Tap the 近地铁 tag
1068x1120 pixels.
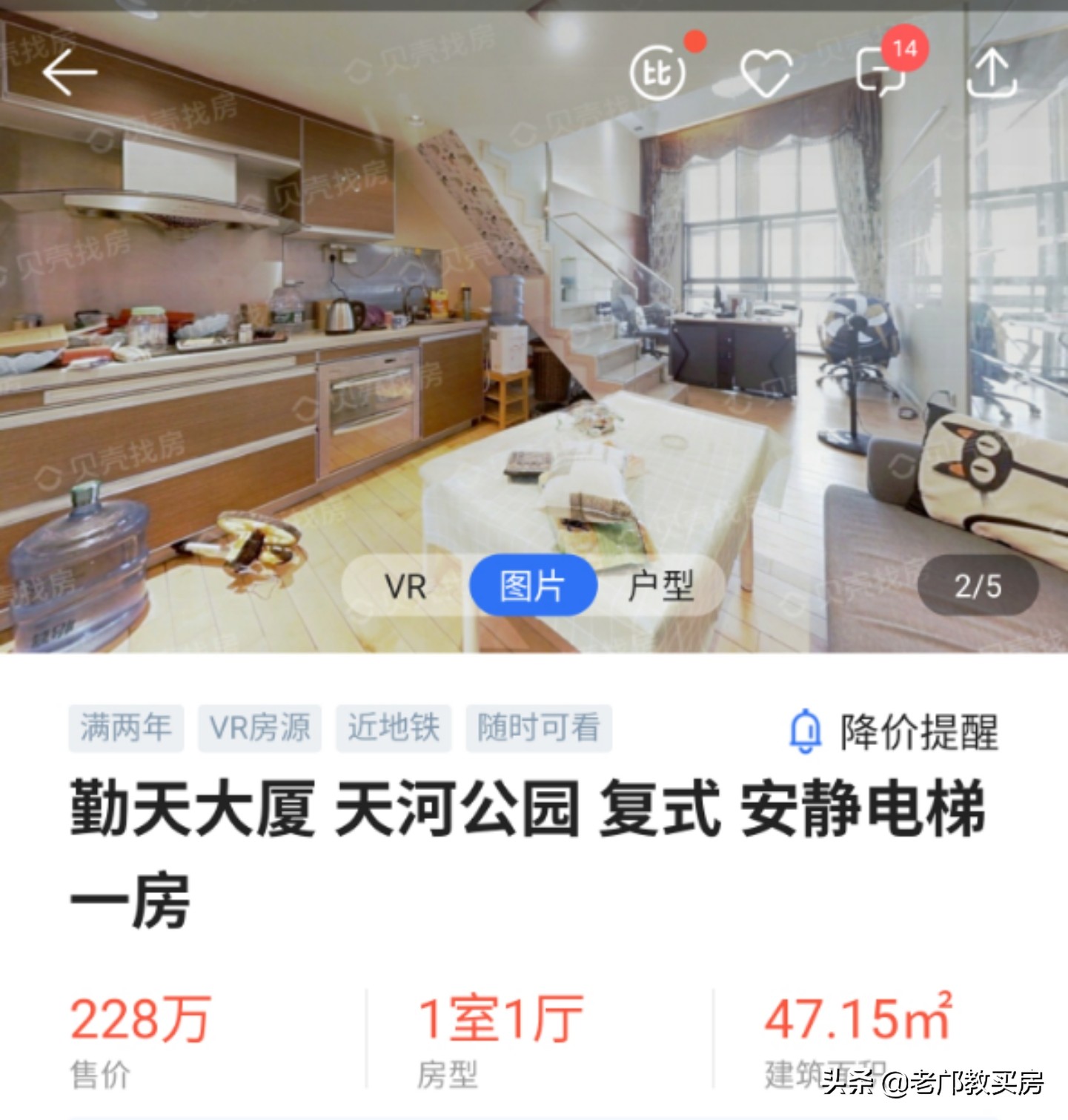[x=394, y=729]
